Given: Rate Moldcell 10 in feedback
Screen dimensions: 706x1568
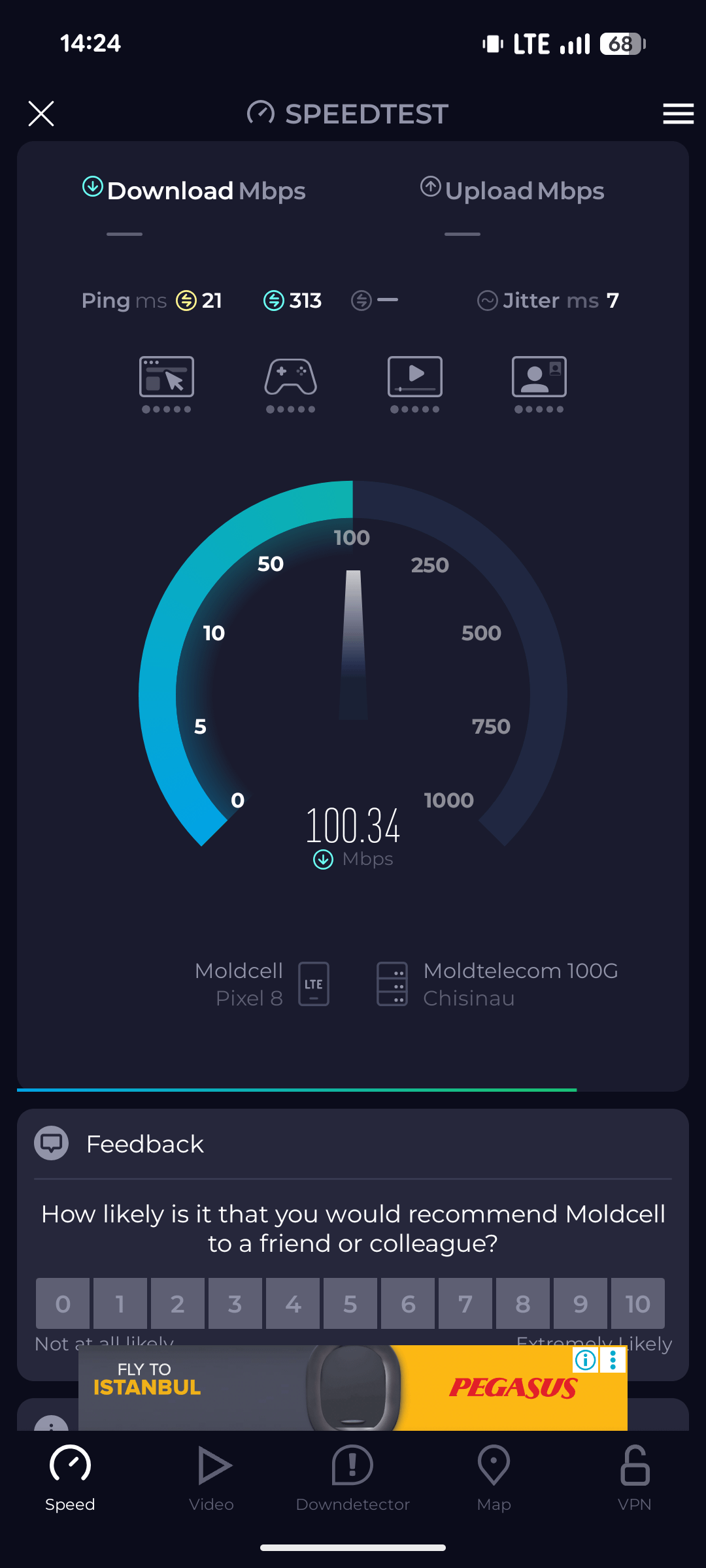Looking at the screenshot, I should (x=637, y=1304).
